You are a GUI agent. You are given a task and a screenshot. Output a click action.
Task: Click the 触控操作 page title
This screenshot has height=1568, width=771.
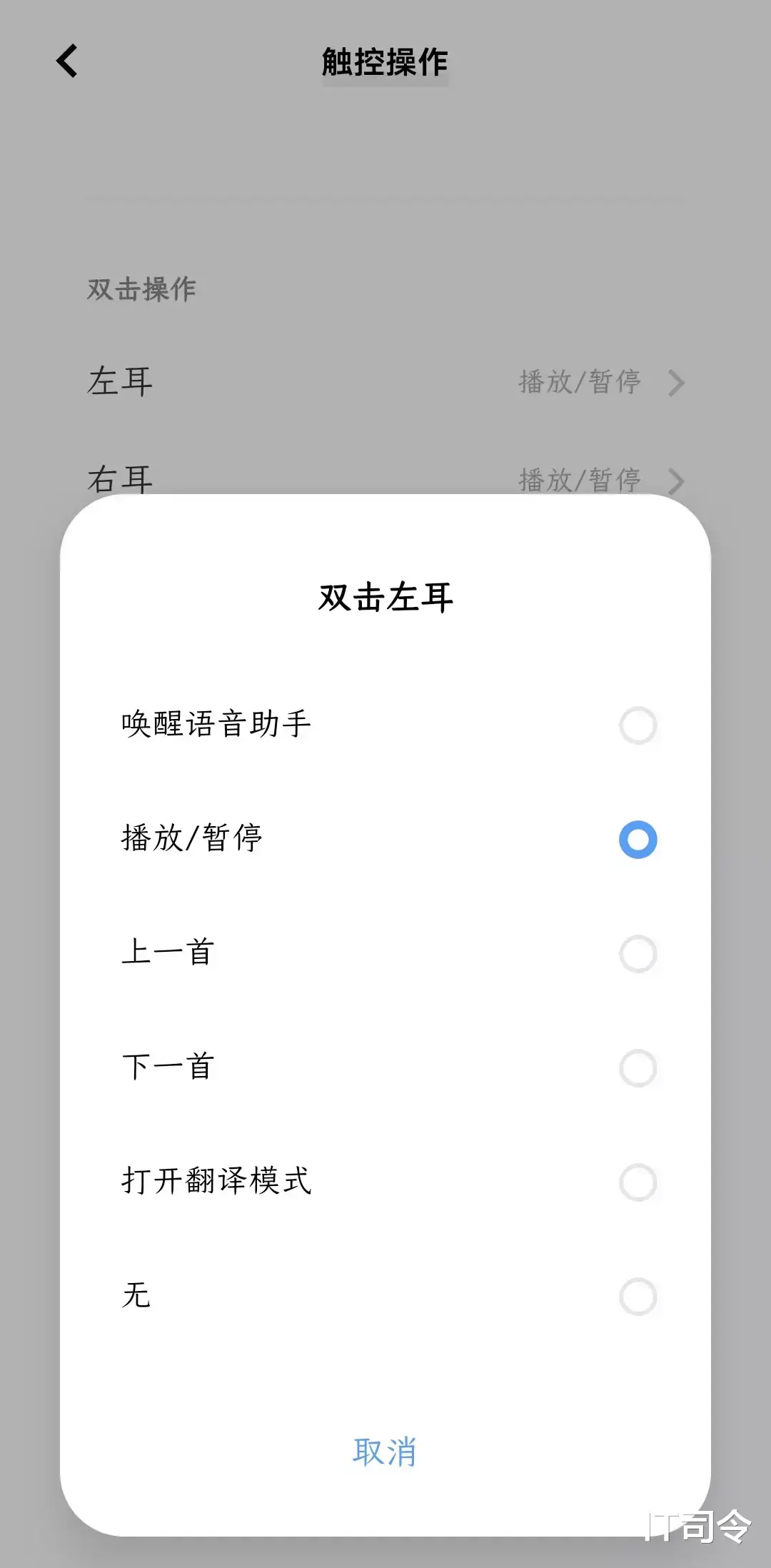pos(385,61)
